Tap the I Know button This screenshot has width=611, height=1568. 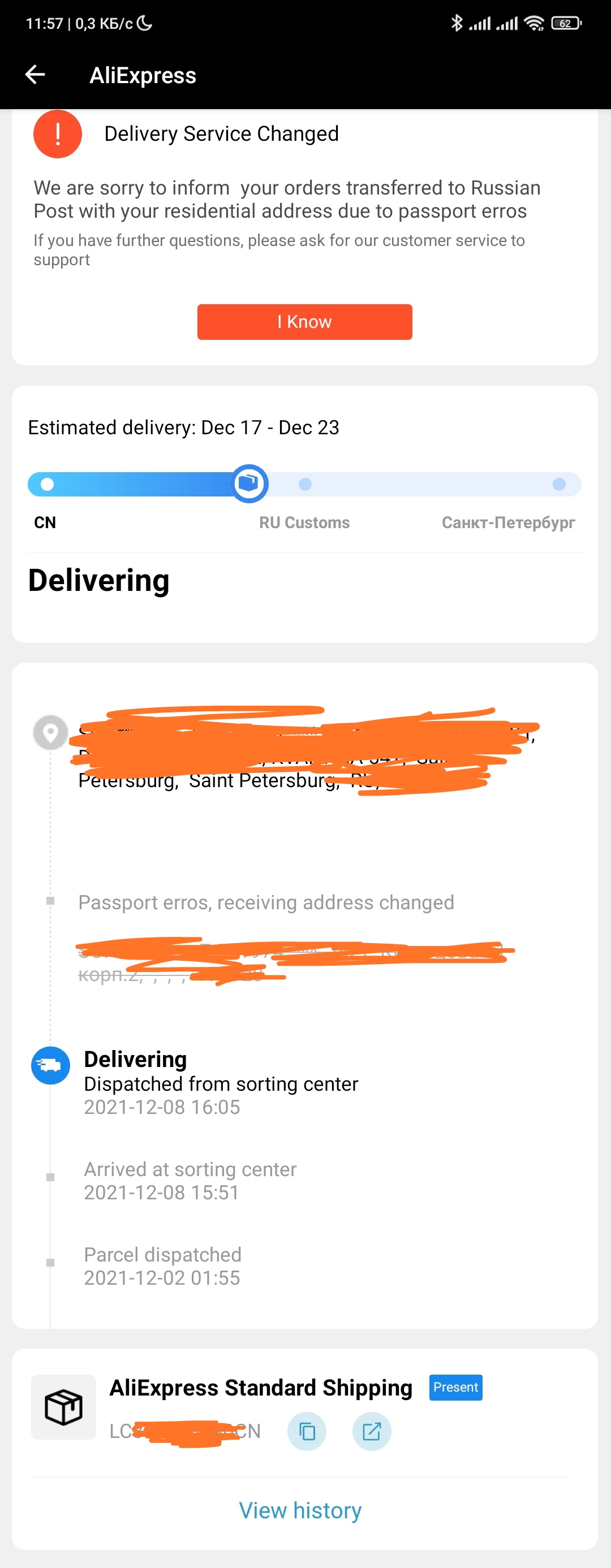click(304, 322)
